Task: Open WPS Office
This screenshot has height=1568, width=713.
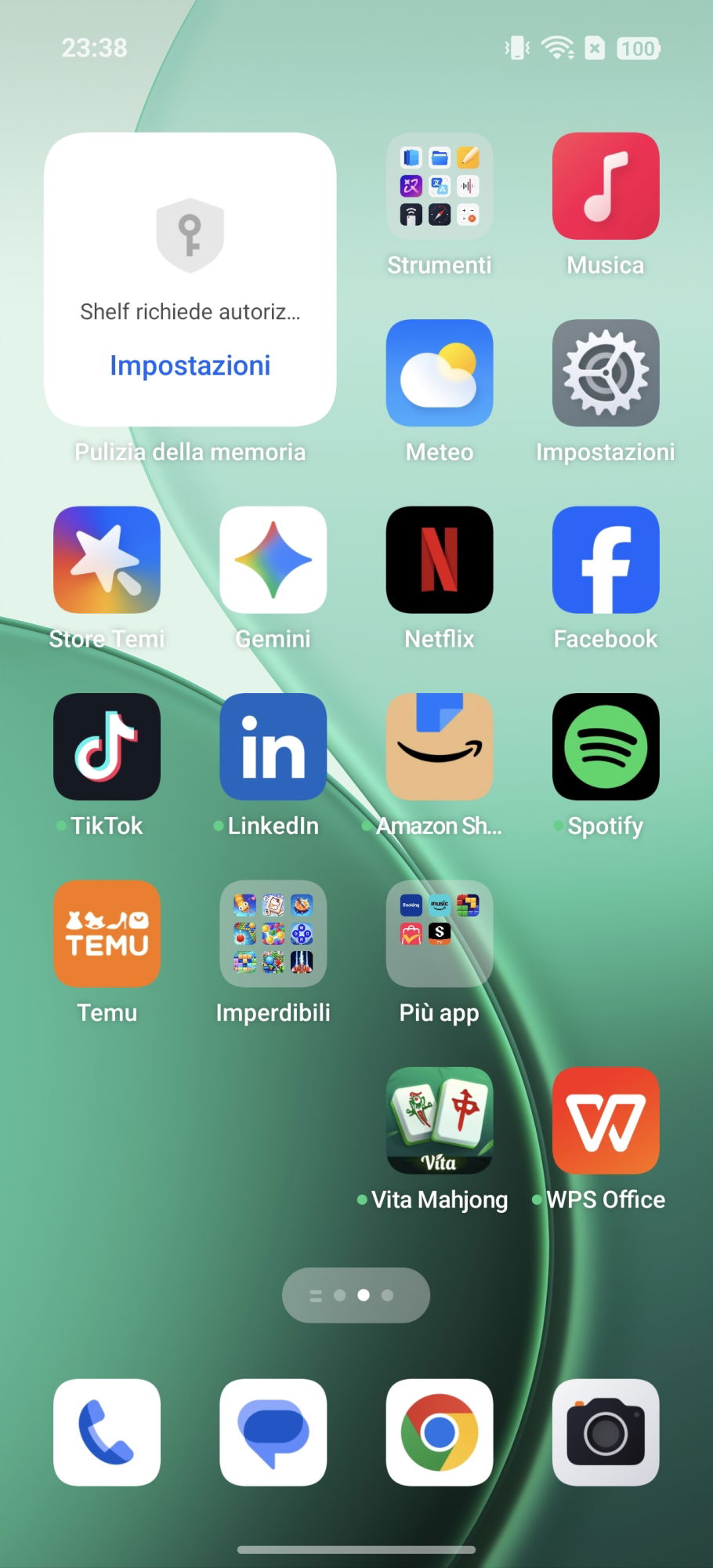Action: tap(605, 1120)
